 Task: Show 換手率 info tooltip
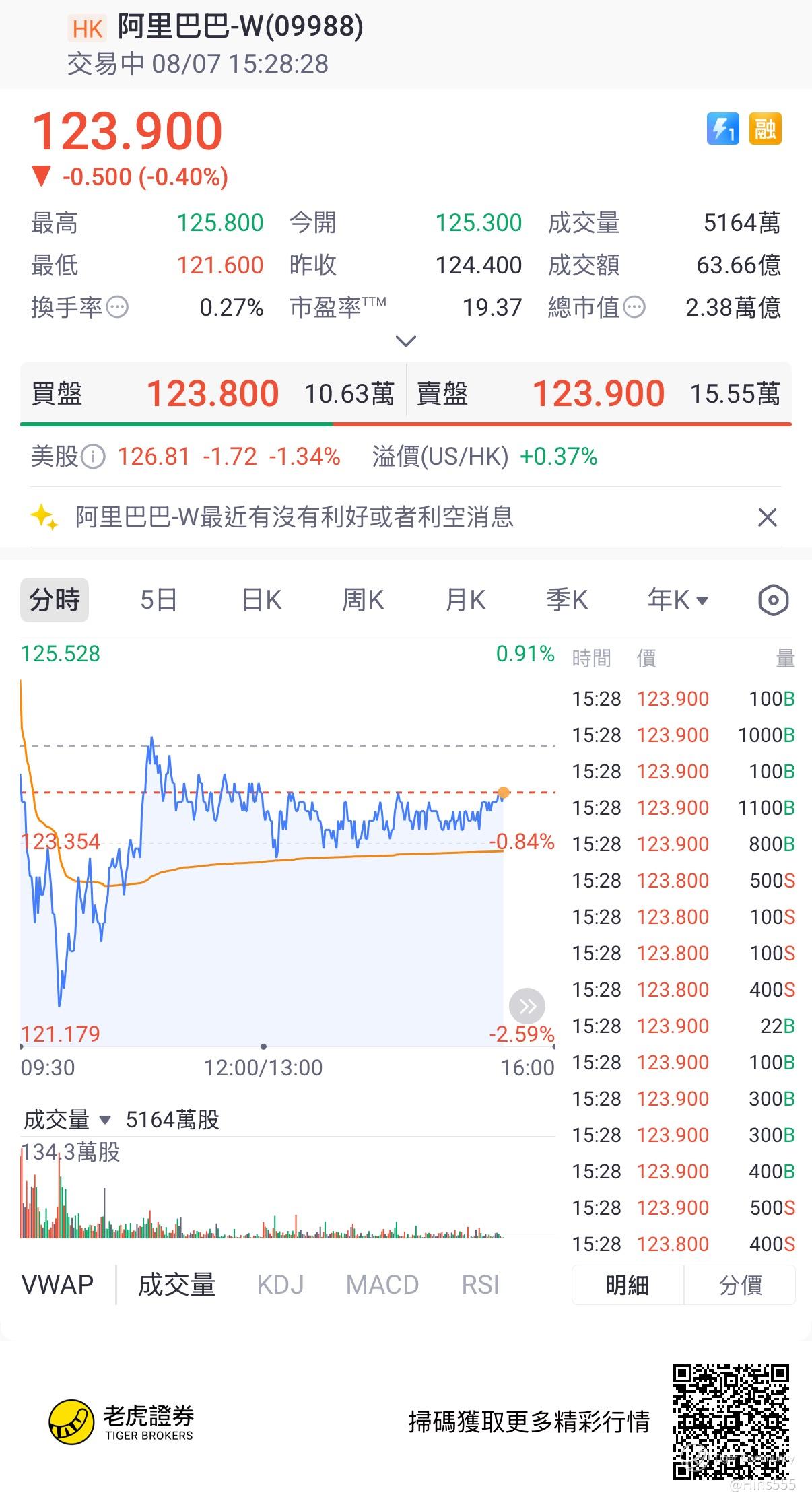coord(117,308)
